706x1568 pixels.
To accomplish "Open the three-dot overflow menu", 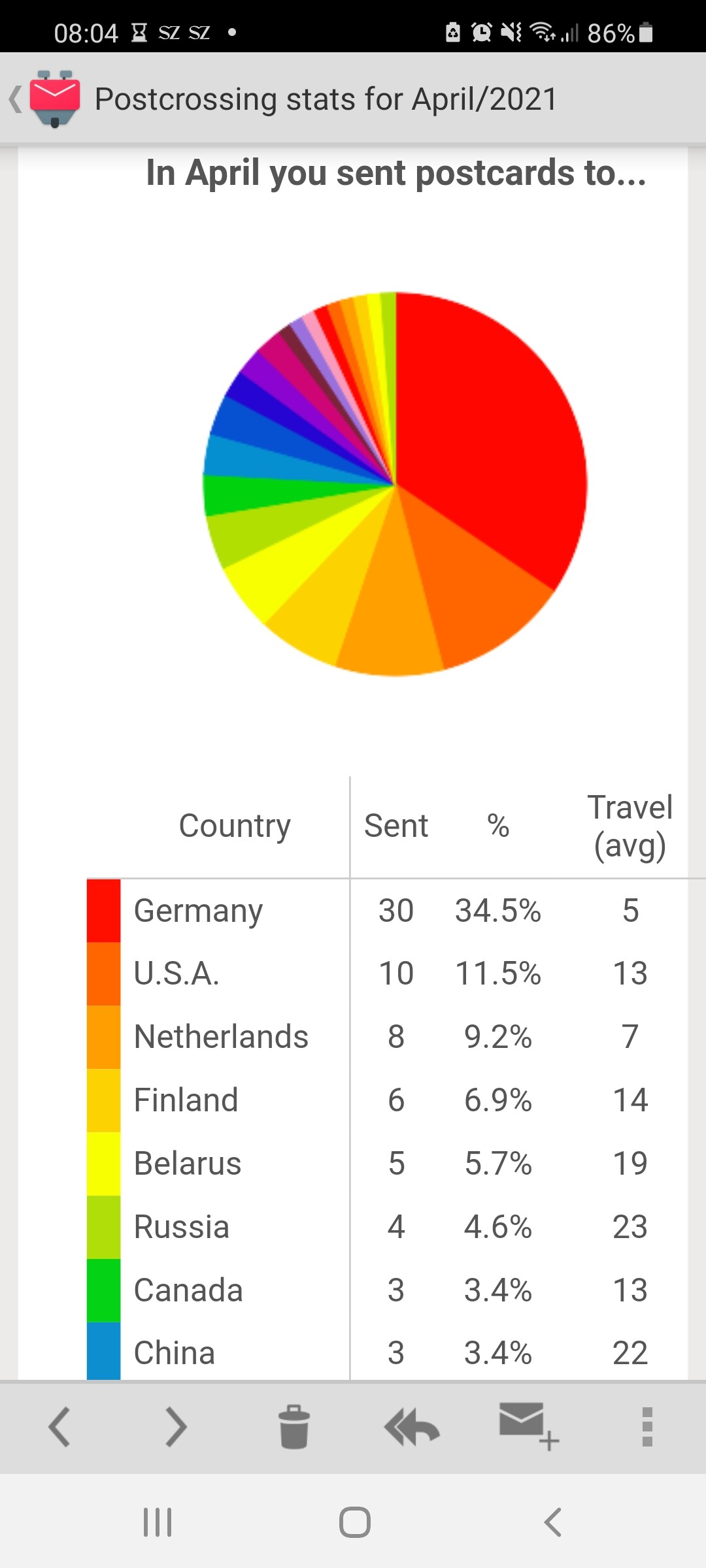I will point(647,1427).
